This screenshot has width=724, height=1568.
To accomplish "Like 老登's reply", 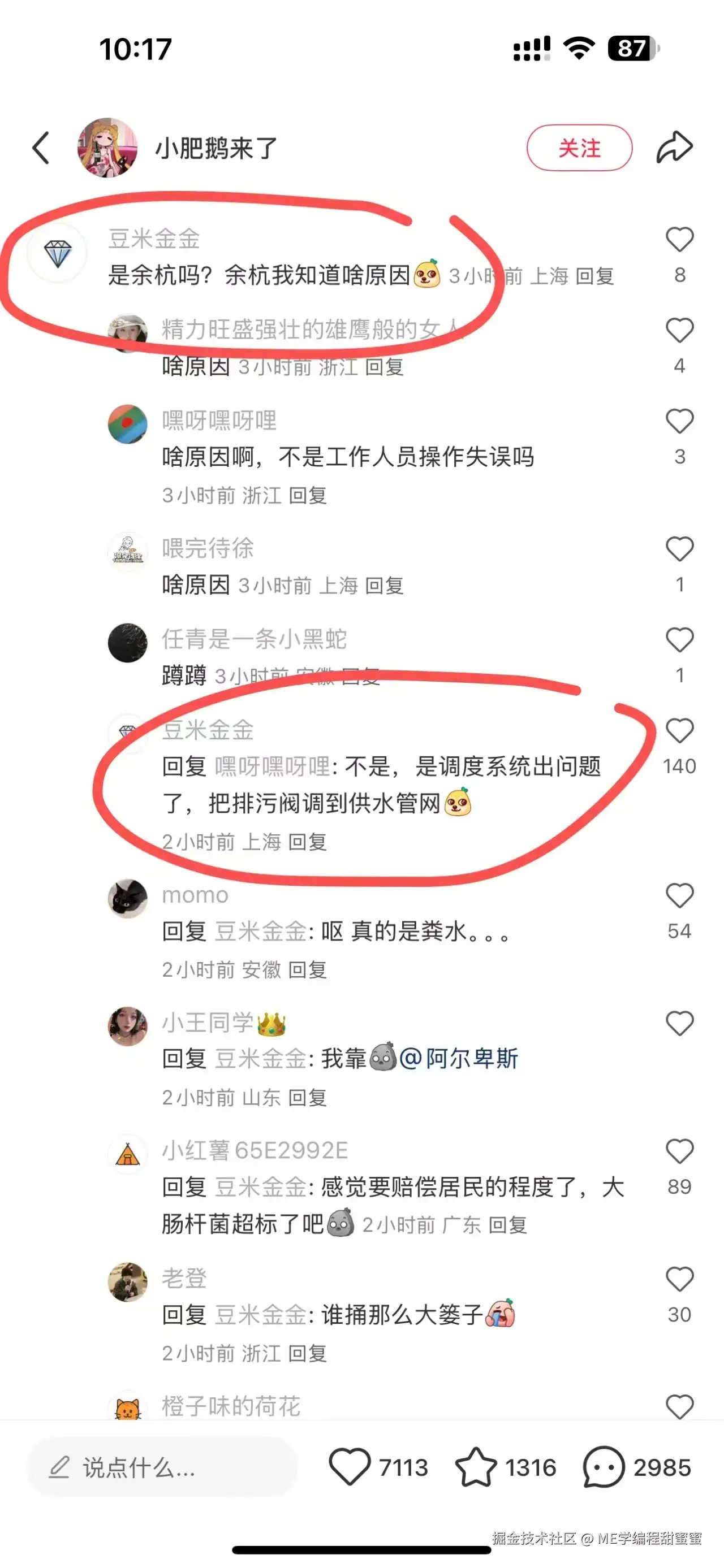I will click(679, 1280).
